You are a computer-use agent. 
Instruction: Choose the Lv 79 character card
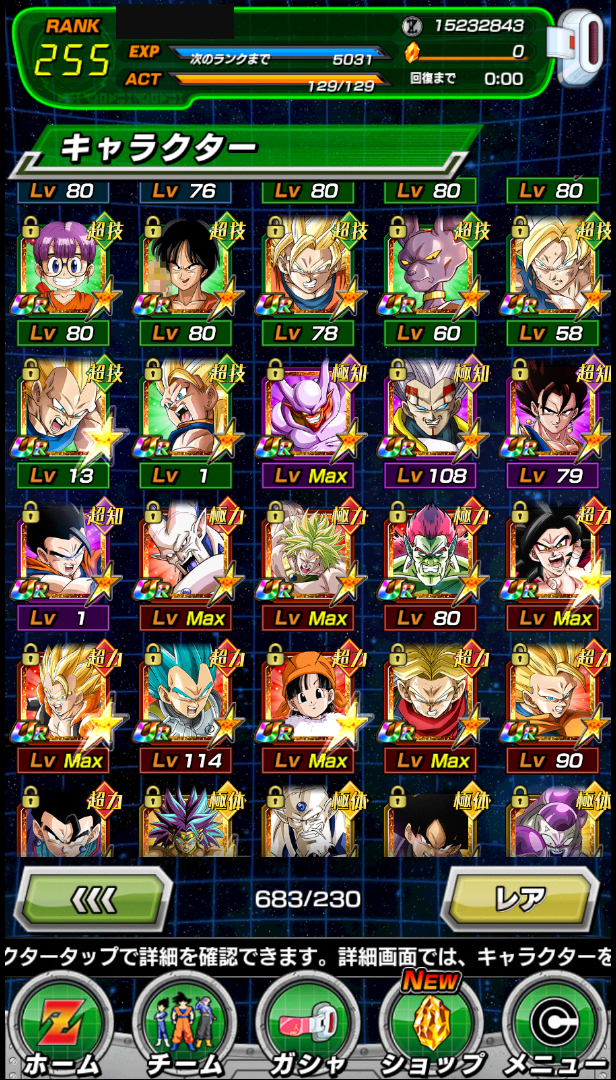553,424
